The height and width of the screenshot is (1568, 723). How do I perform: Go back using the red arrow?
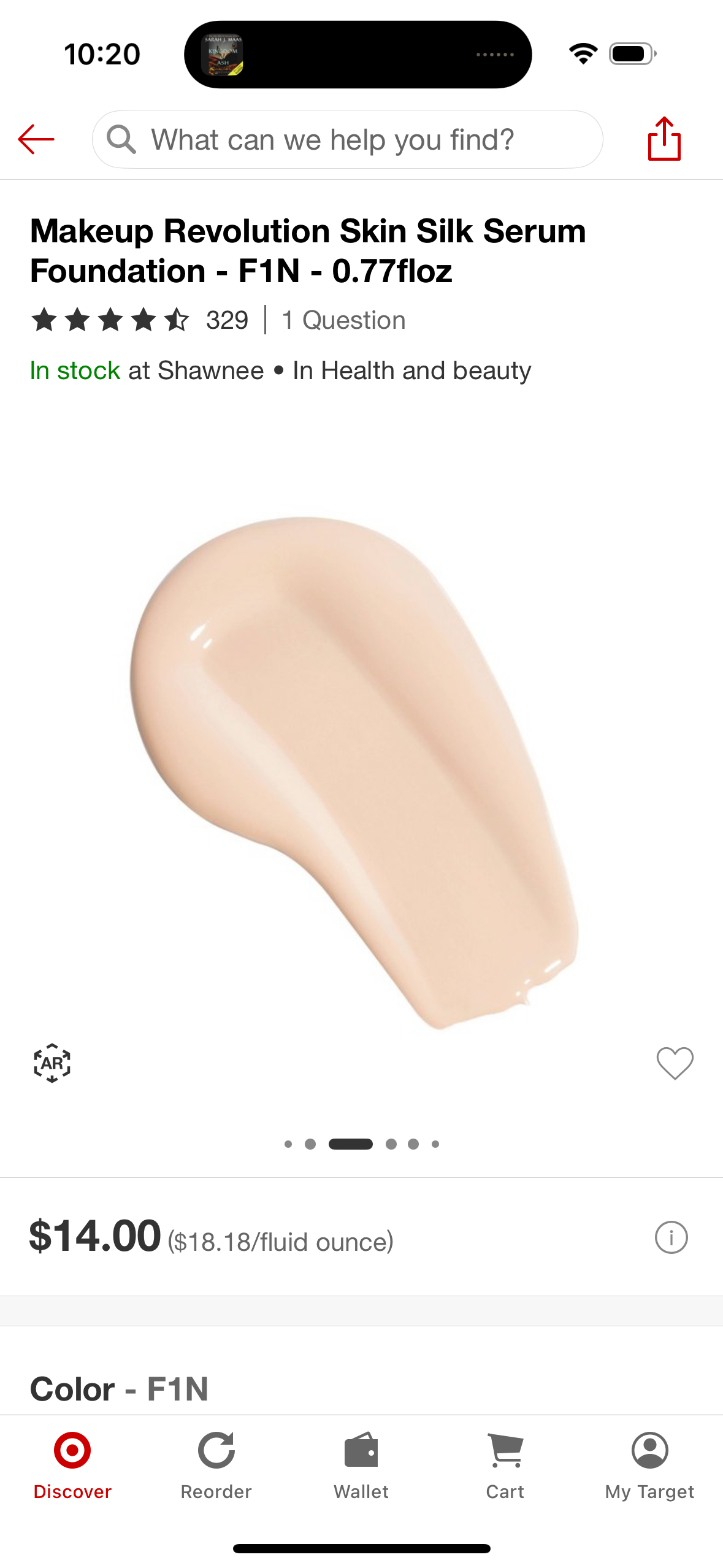point(36,139)
